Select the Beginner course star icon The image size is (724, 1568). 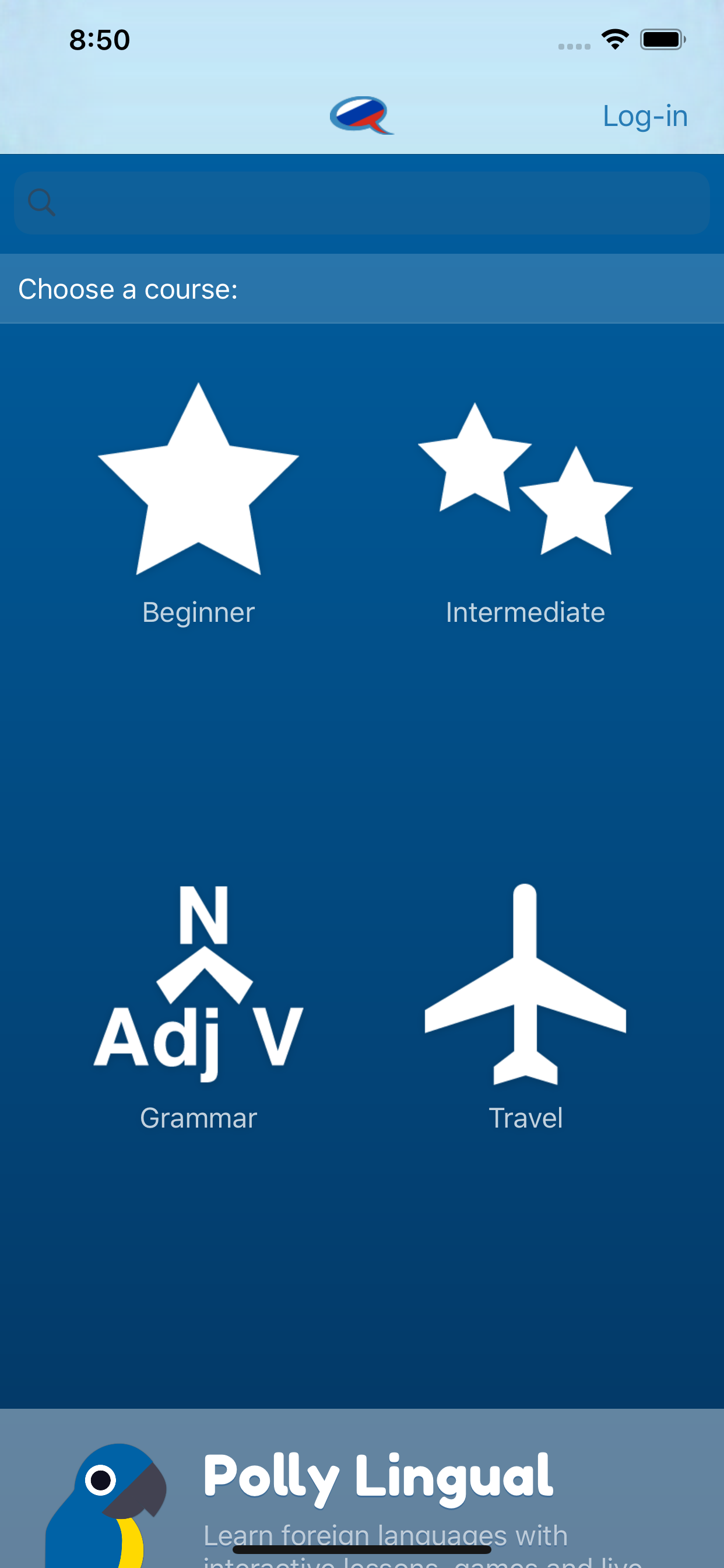pyautogui.click(x=198, y=481)
